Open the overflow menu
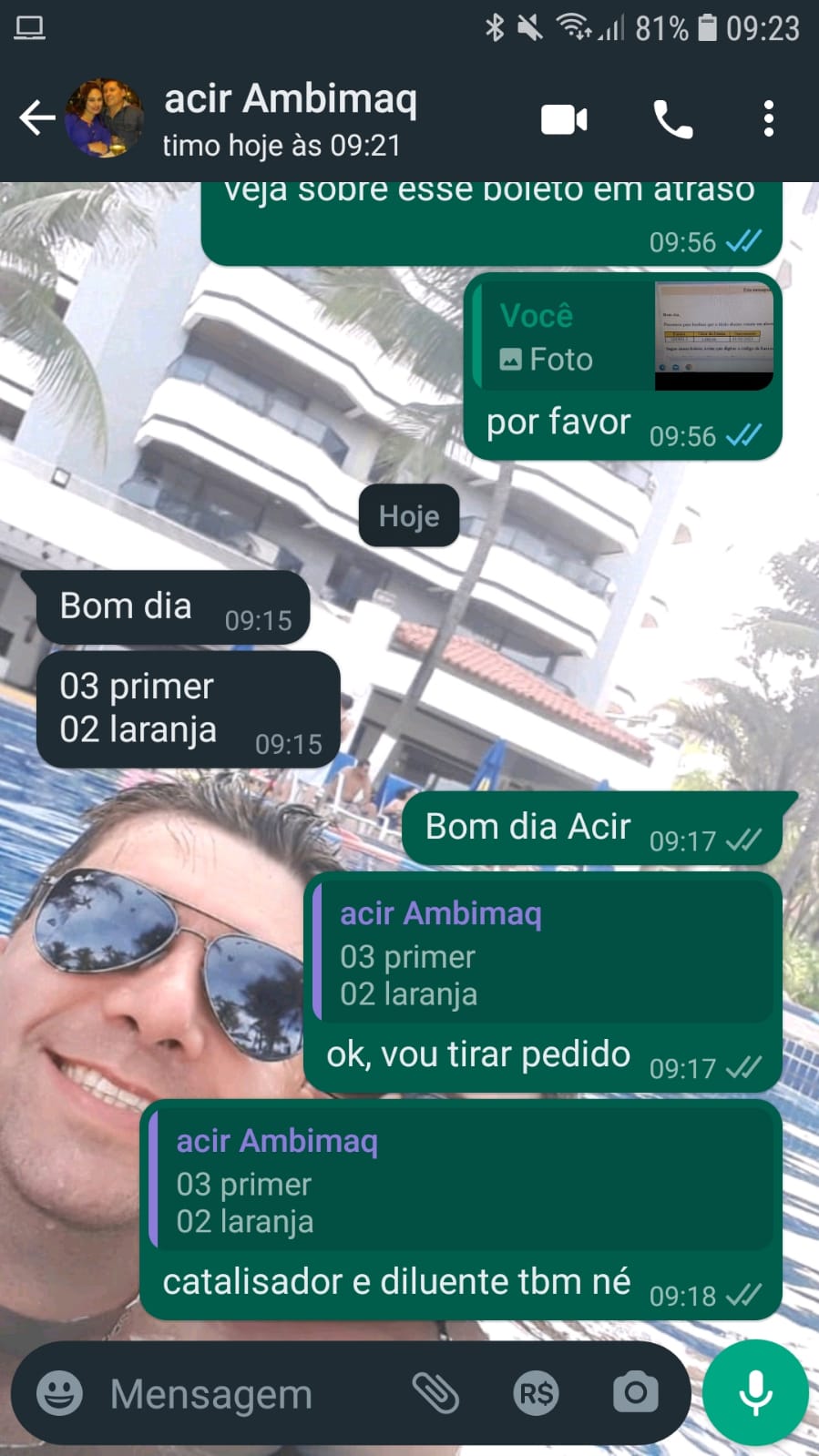This screenshot has height=1456, width=819. [x=769, y=119]
